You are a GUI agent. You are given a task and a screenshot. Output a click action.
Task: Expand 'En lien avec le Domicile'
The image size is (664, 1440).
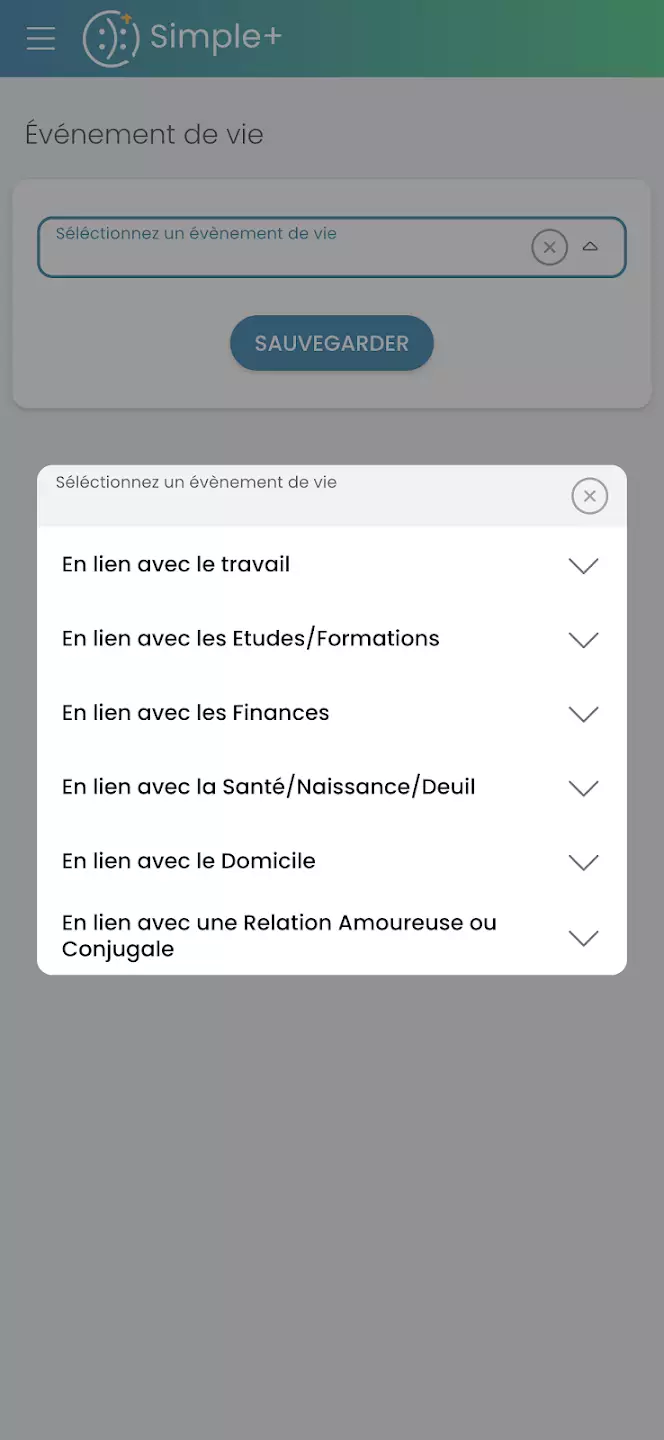[x=332, y=860]
